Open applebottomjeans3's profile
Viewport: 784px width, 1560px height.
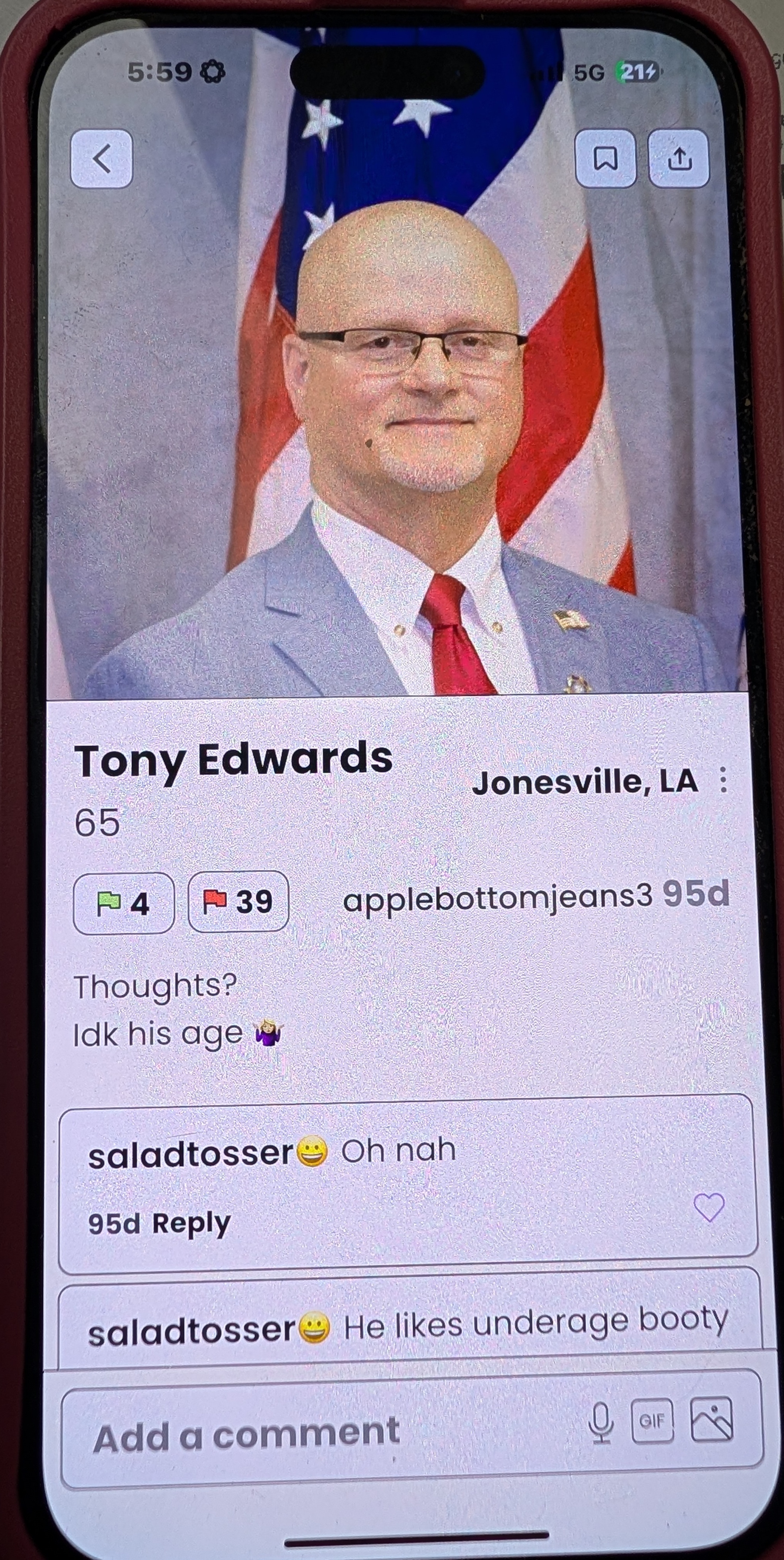coord(498,897)
